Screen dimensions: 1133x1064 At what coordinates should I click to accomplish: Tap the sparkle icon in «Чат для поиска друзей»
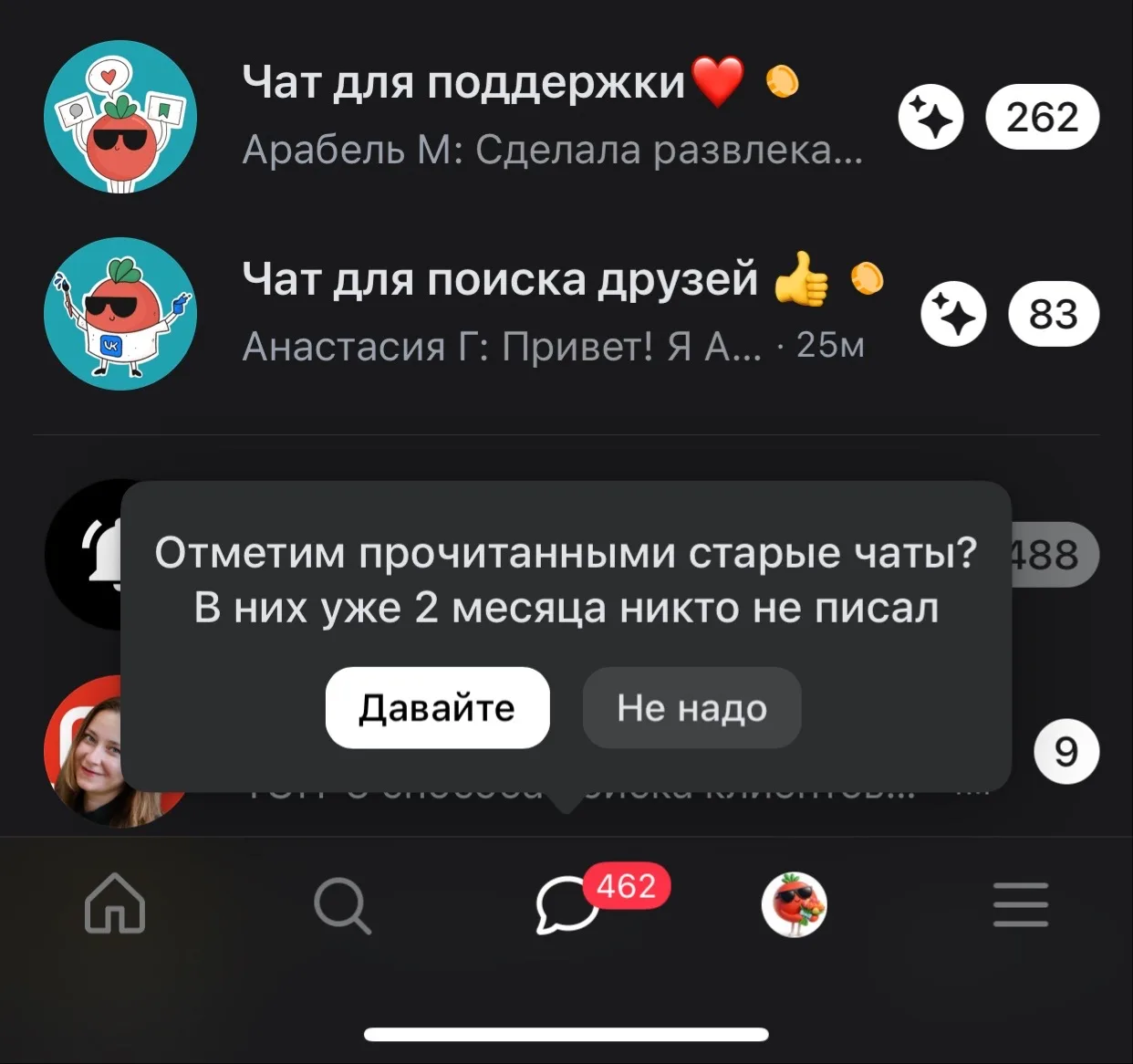[x=953, y=315]
